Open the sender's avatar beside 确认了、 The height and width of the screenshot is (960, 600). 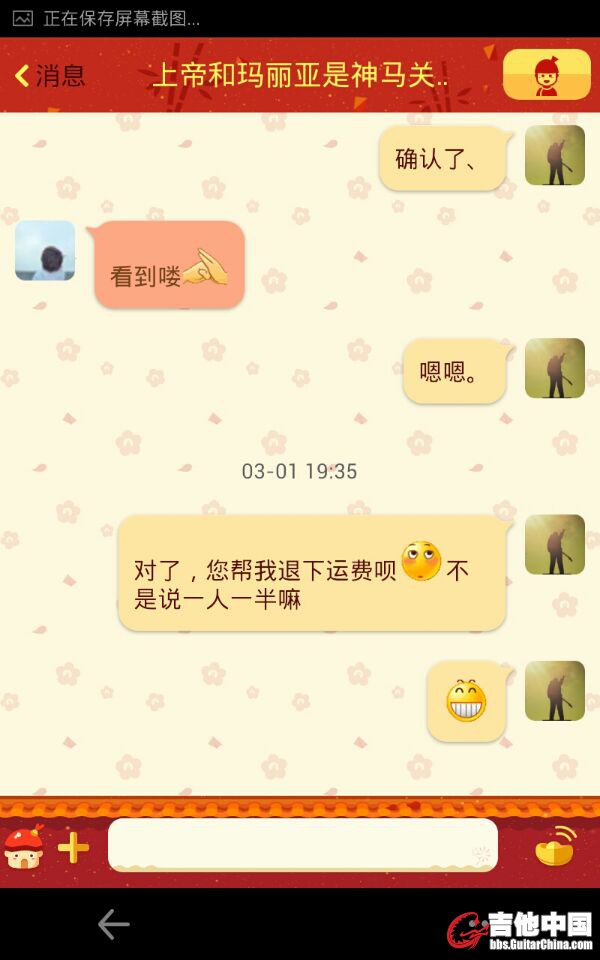pyautogui.click(x=554, y=155)
